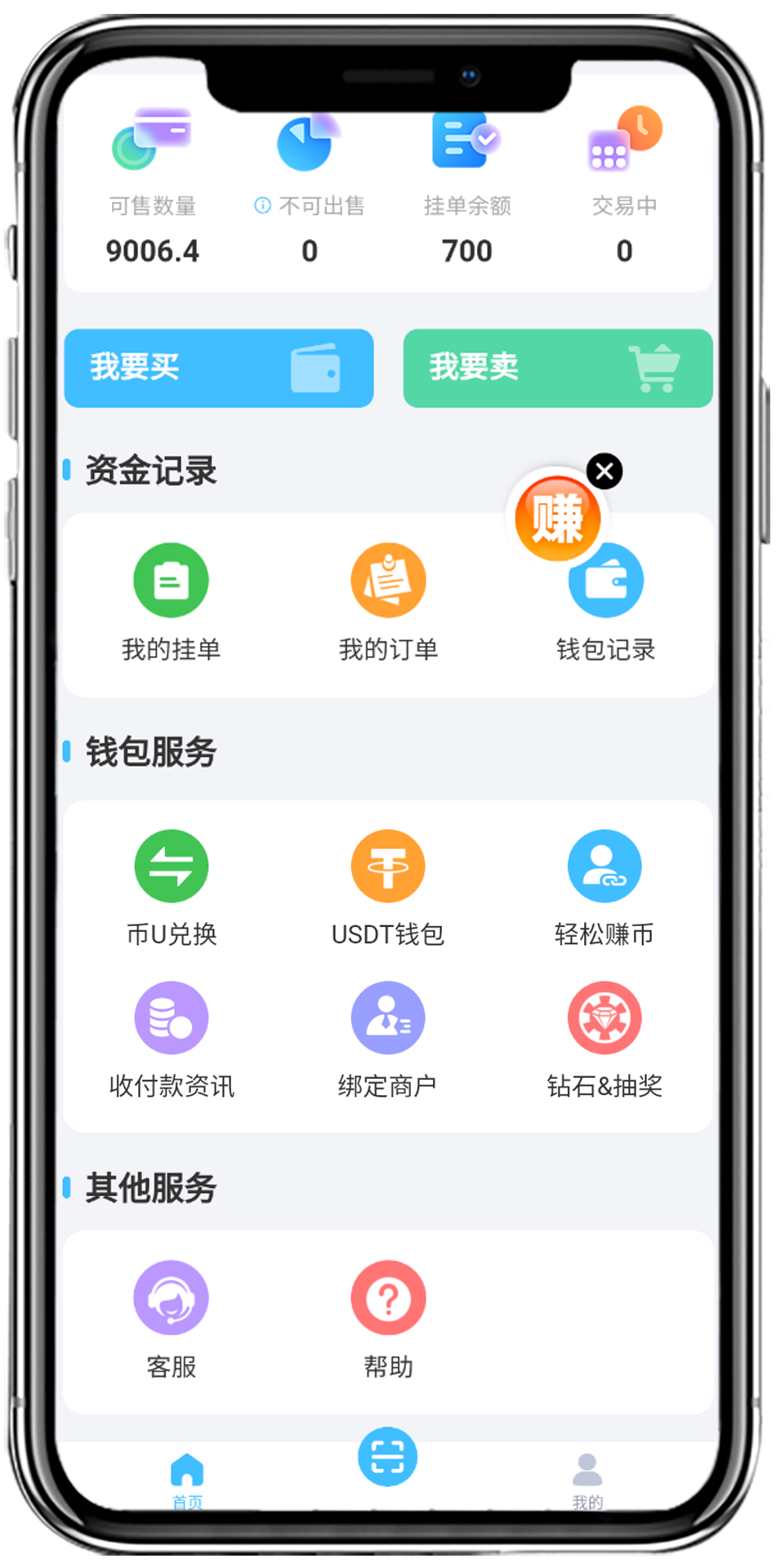Dismiss the floating 赚 badge

(x=604, y=471)
